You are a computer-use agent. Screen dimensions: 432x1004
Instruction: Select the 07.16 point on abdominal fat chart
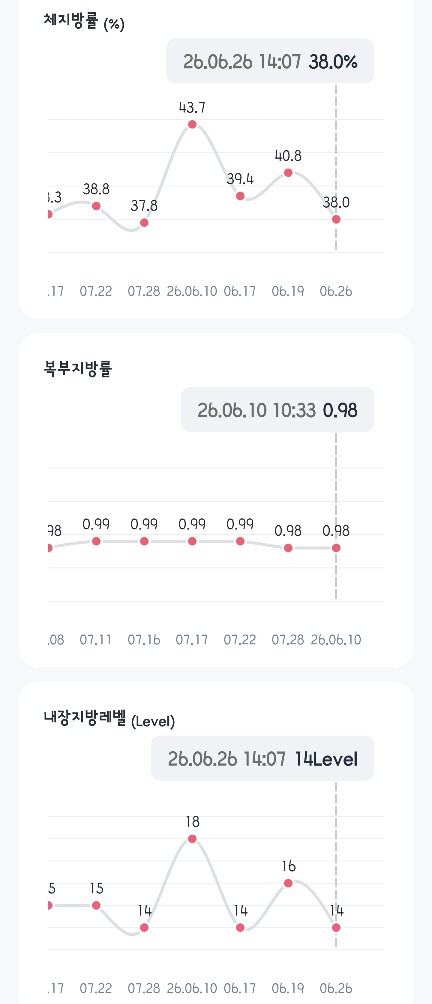(x=144, y=541)
